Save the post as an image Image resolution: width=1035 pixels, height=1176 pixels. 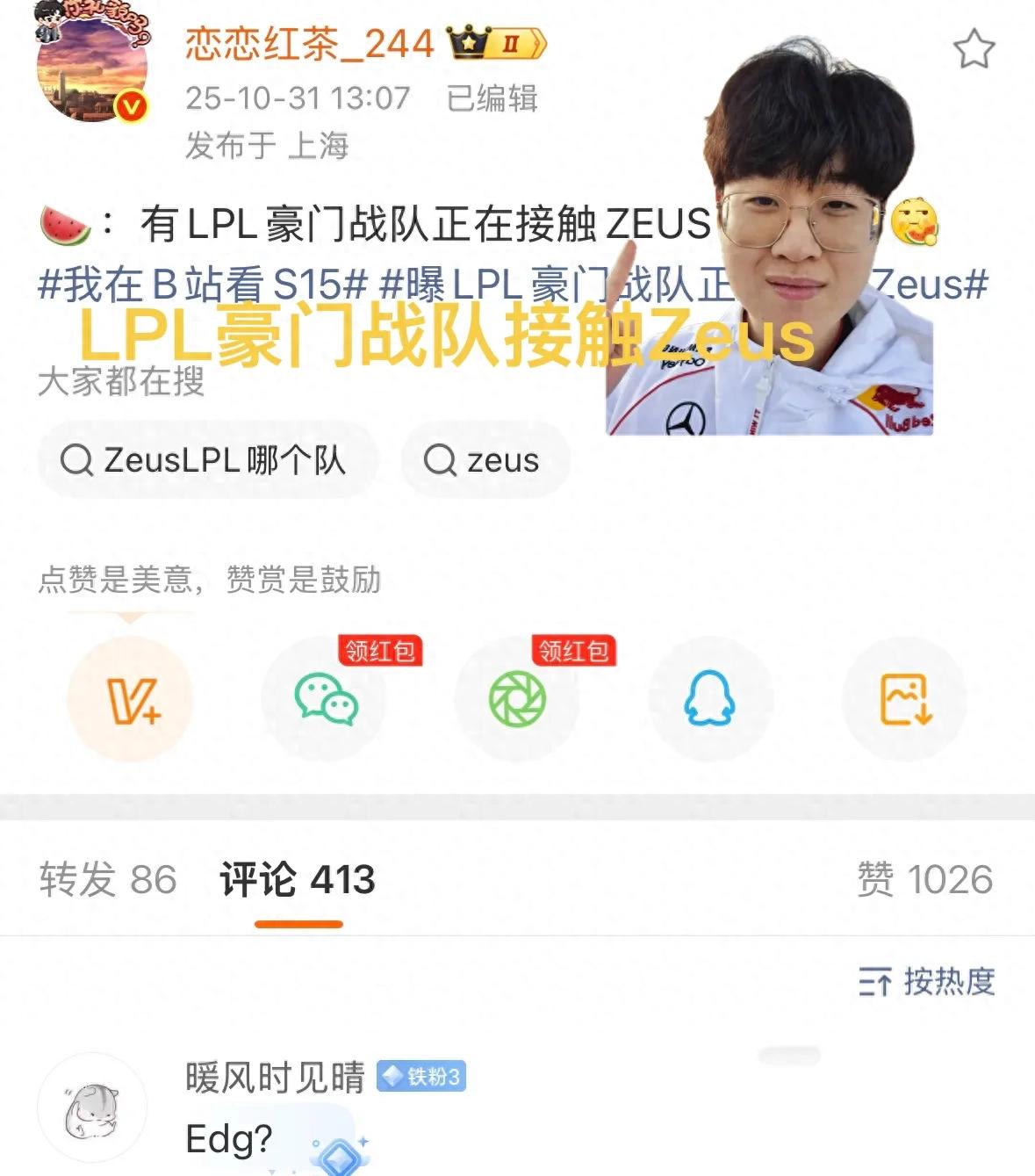904,699
